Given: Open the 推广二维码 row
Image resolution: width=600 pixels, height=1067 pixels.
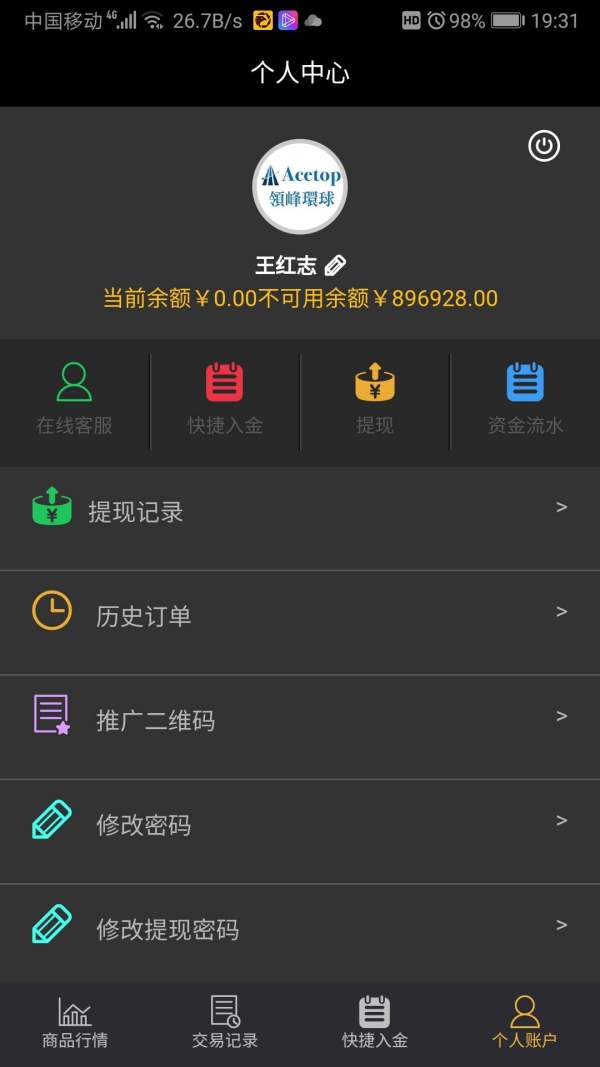Looking at the screenshot, I should click(x=300, y=727).
